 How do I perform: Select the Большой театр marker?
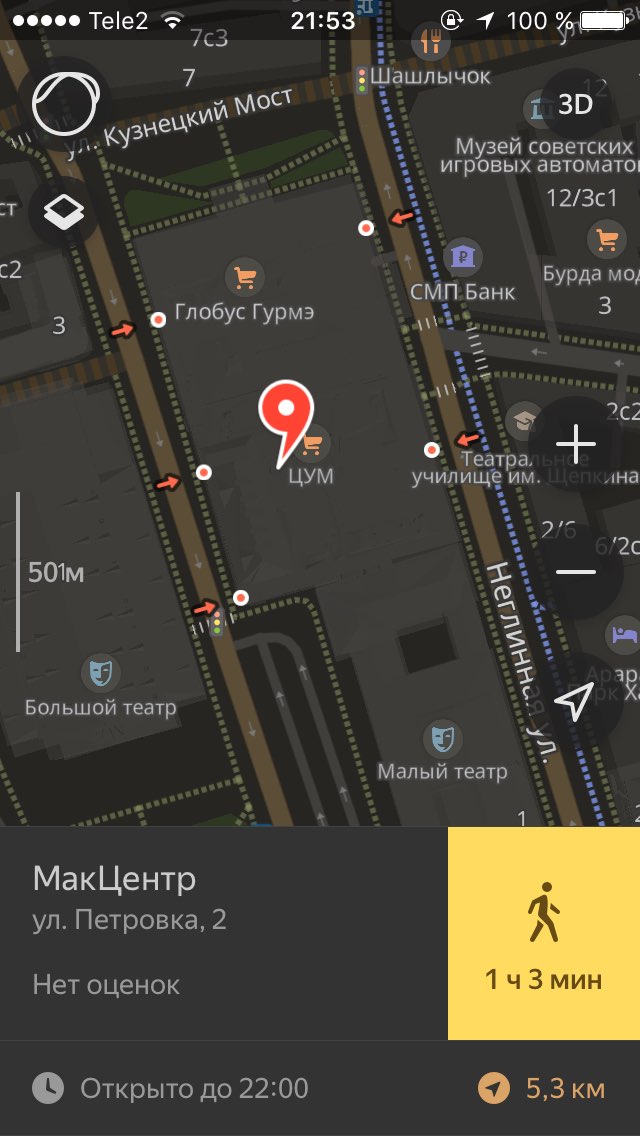(100, 672)
